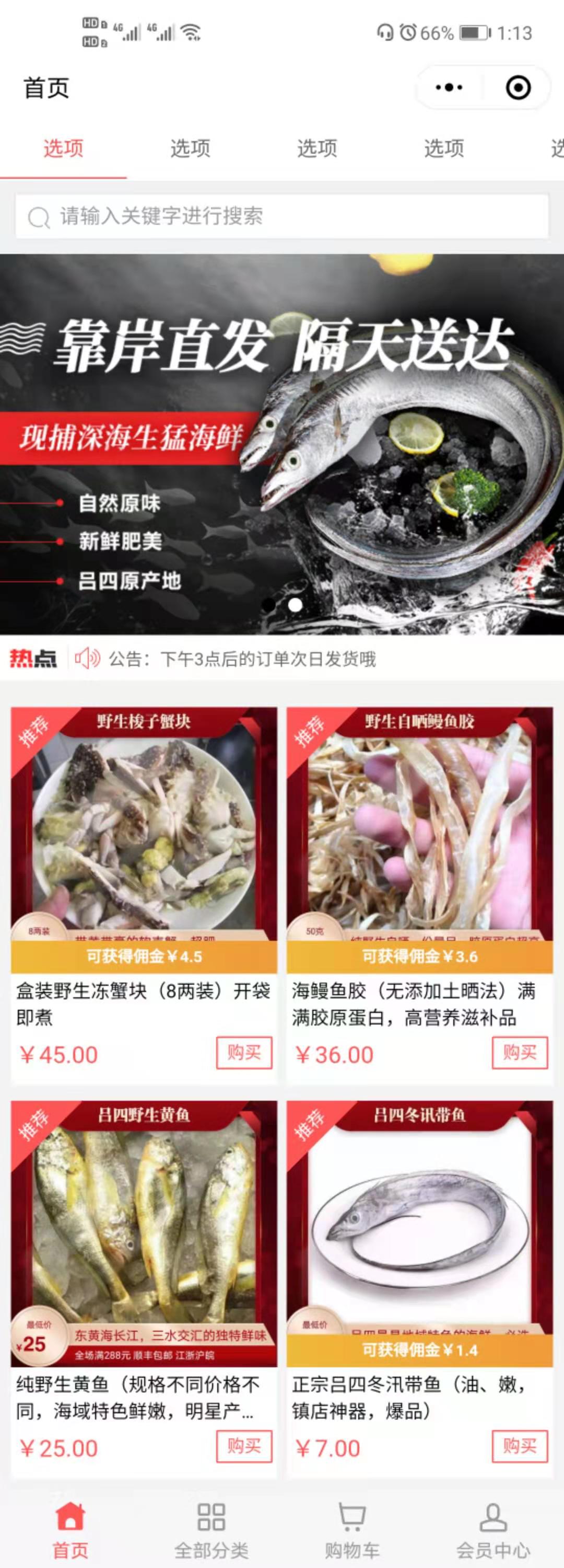Screen dimensions: 564x1568
Task: Buy the 纯野生黄鱼 for ¥25.00
Action: pyautogui.click(x=244, y=1446)
